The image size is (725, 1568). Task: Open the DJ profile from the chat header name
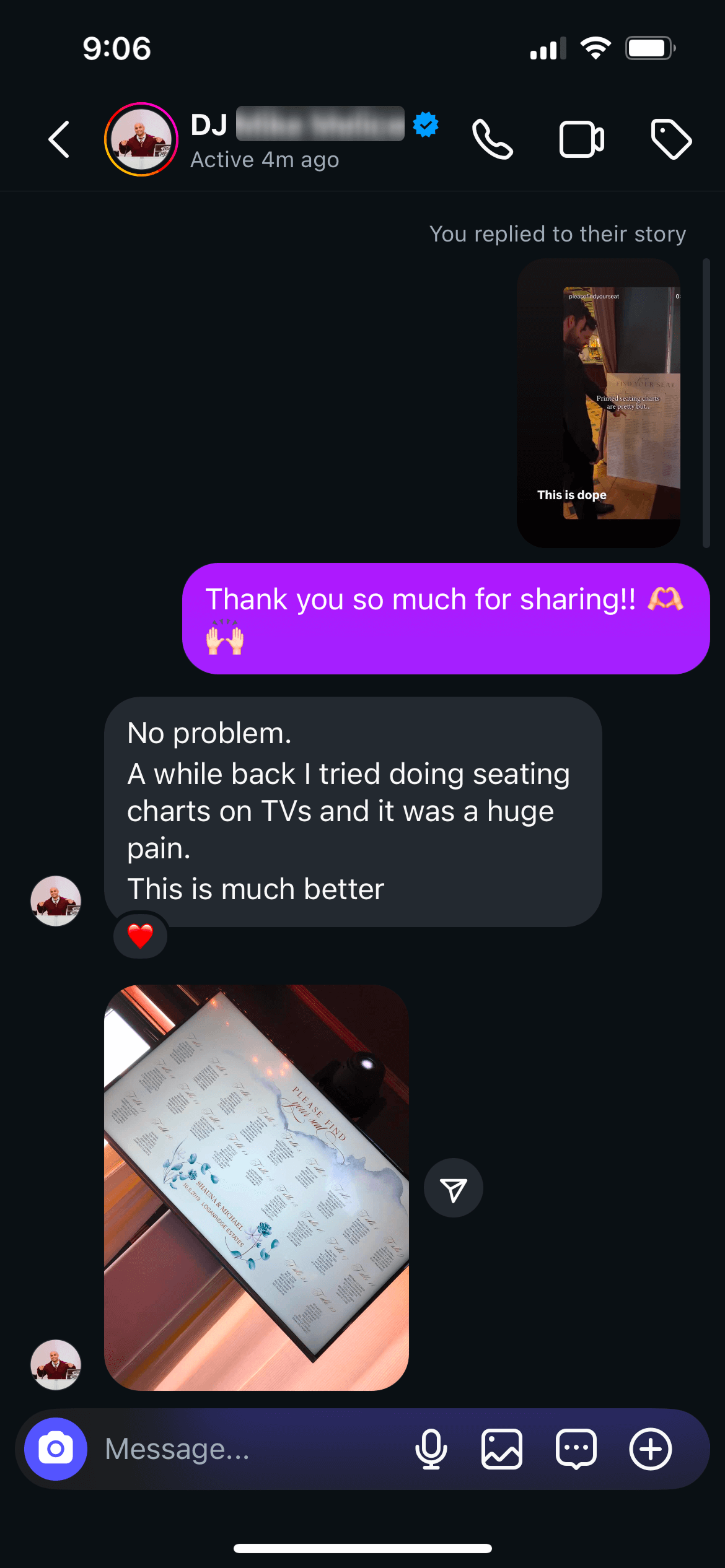(x=297, y=125)
